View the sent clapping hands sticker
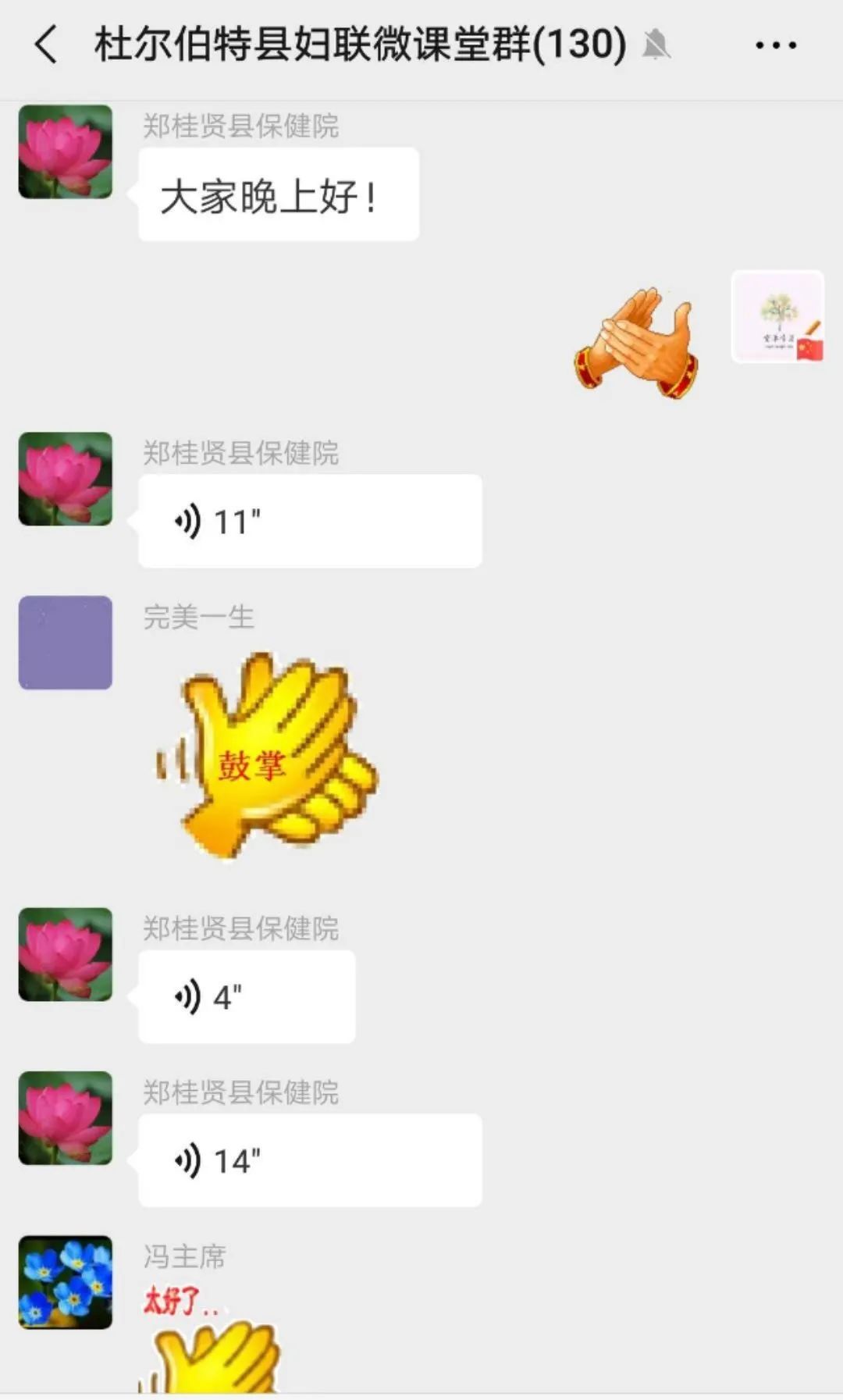Screen dimensions: 843x1400 pyautogui.click(x=636, y=344)
